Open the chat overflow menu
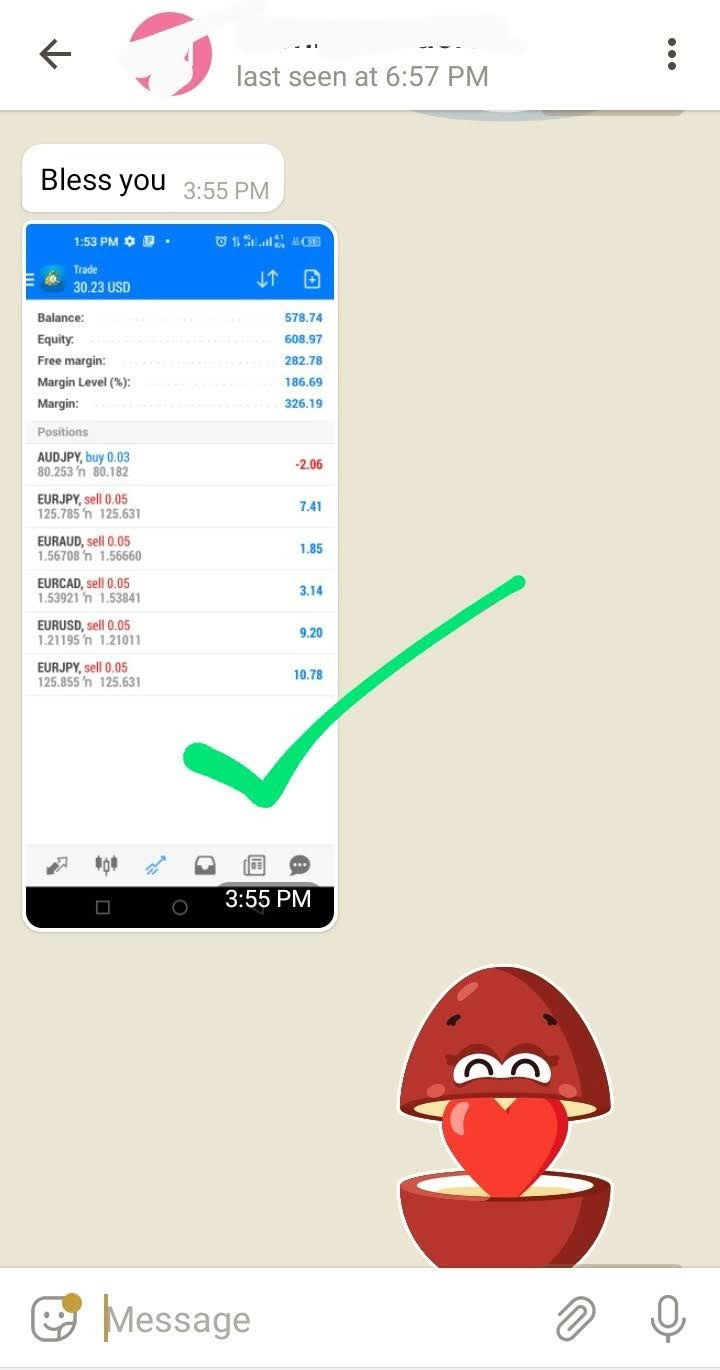The height and width of the screenshot is (1370, 720). [x=672, y=54]
